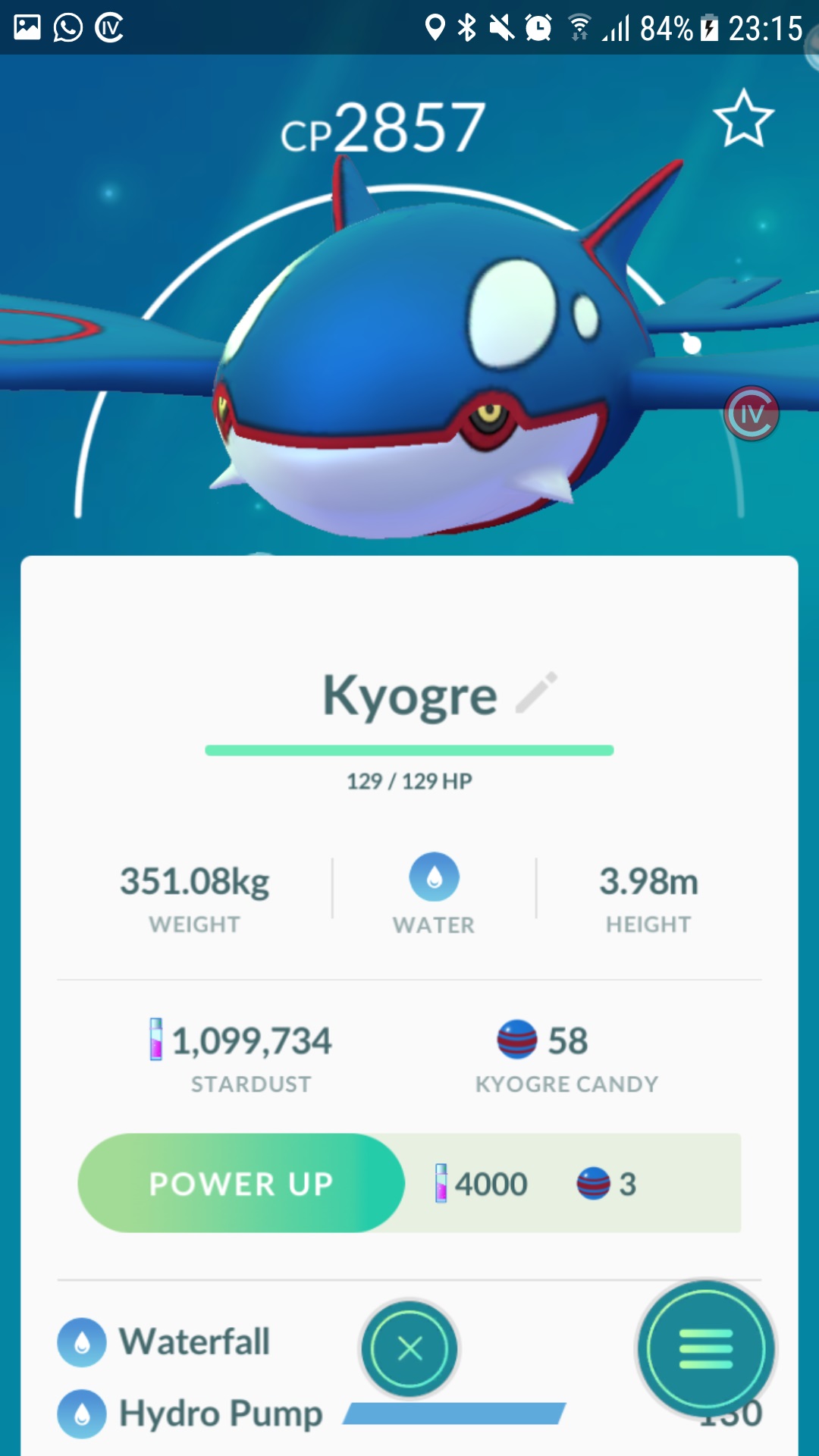Screen dimensions: 819x1456
Task: Tap the Power Up button
Action: point(241,1183)
